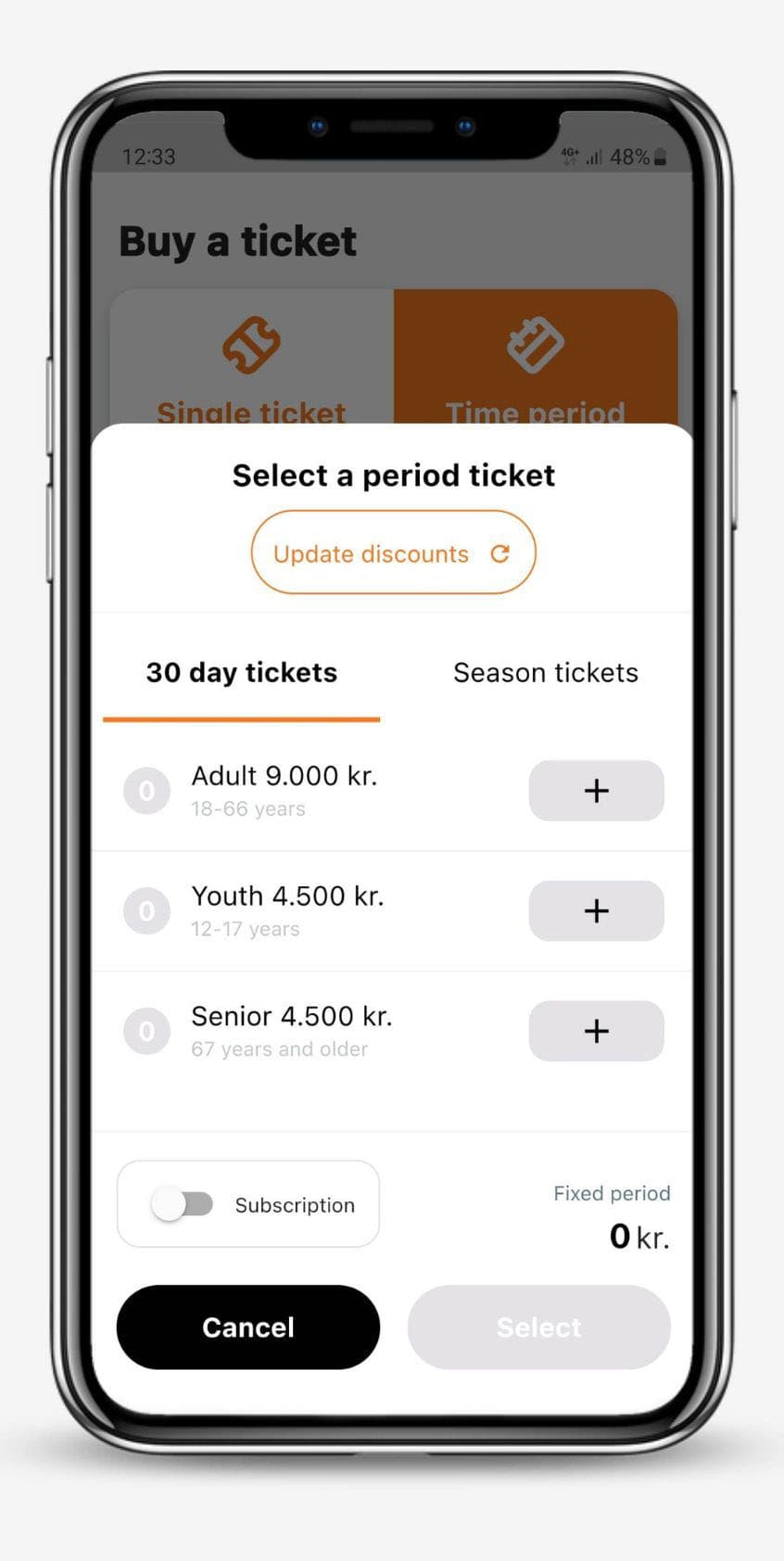Select the 30 day tickets tab
The image size is (784, 1561).
point(242,673)
